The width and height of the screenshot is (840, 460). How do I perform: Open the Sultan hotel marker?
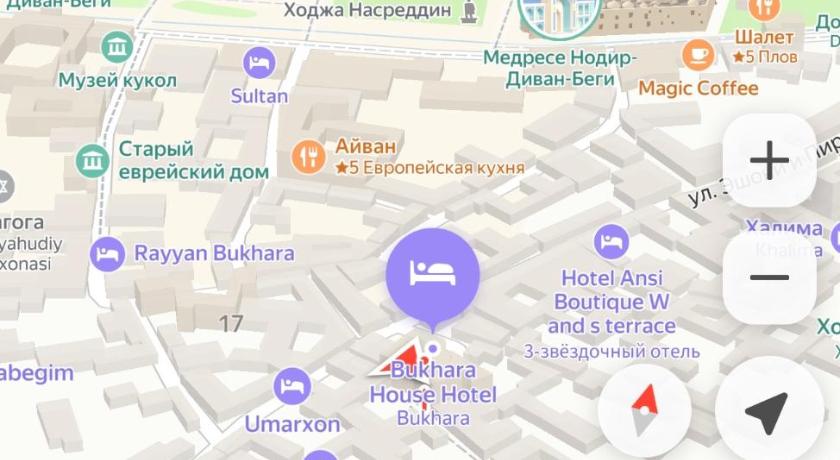click(260, 63)
